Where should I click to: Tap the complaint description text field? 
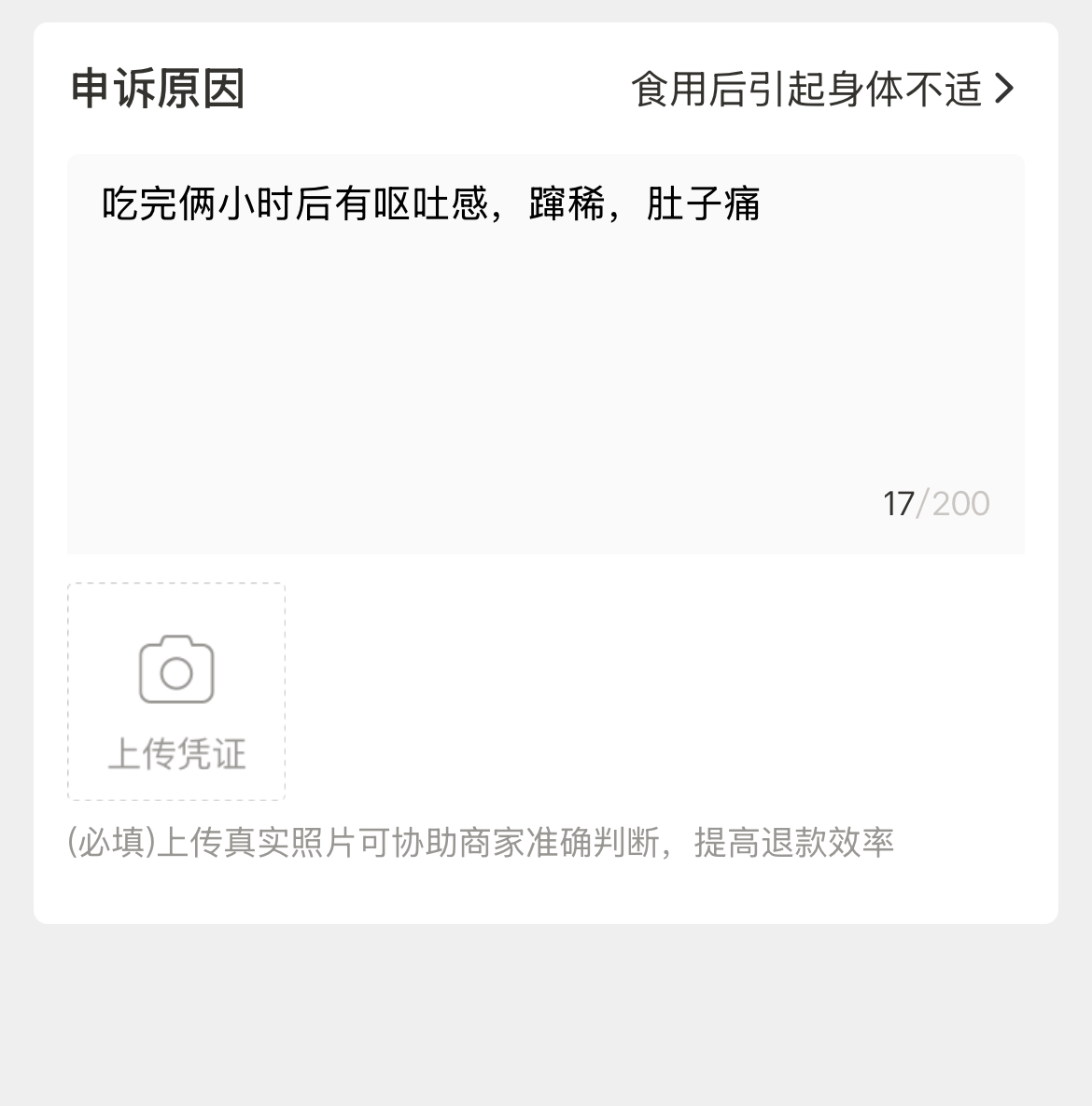545,353
